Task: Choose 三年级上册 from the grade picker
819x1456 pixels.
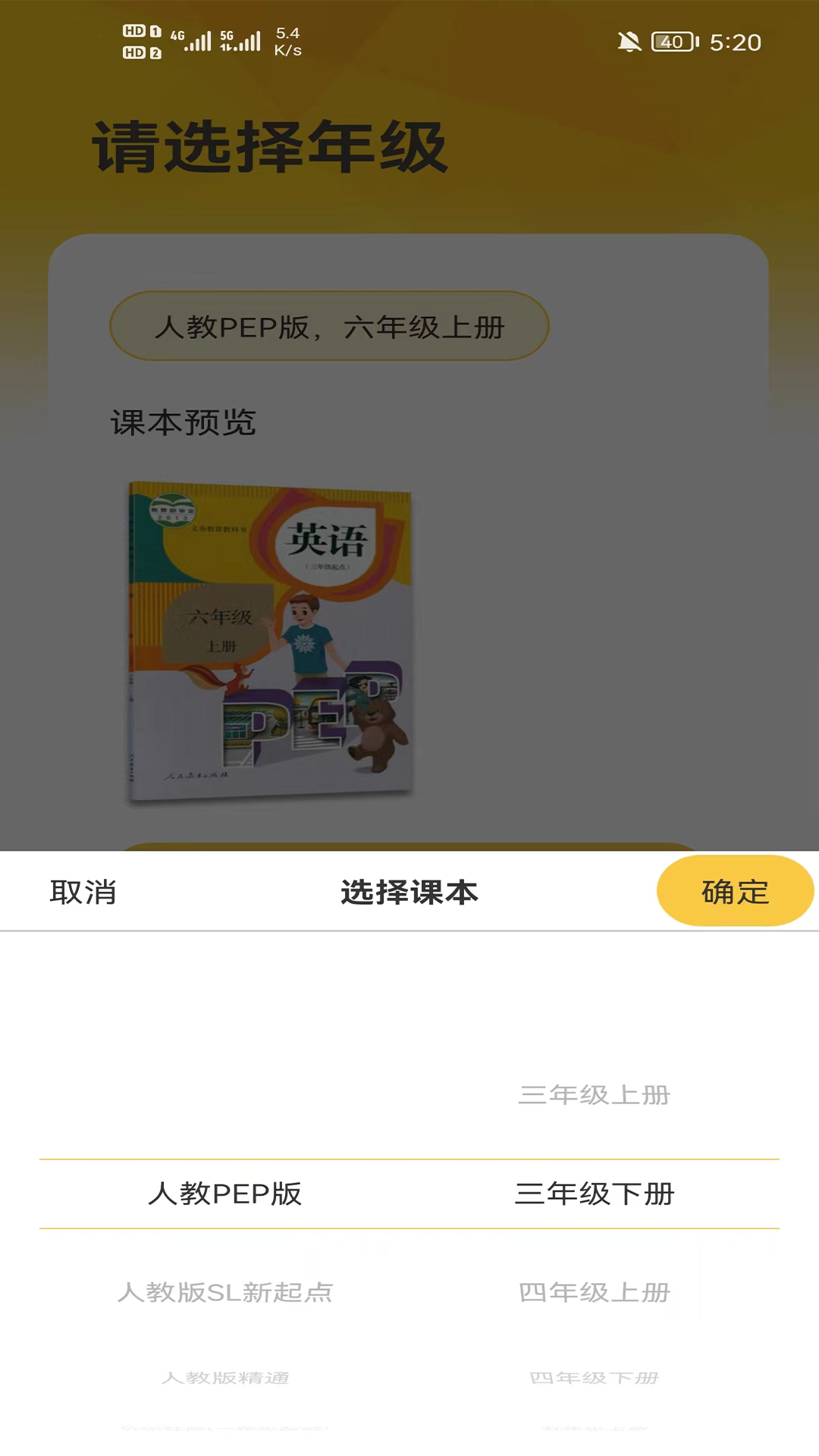Action: (594, 1094)
